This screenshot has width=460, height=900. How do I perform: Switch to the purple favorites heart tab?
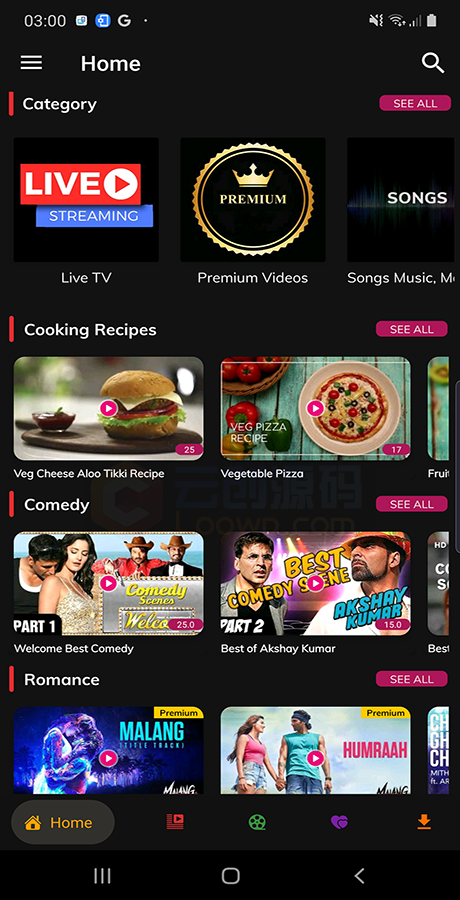(339, 822)
